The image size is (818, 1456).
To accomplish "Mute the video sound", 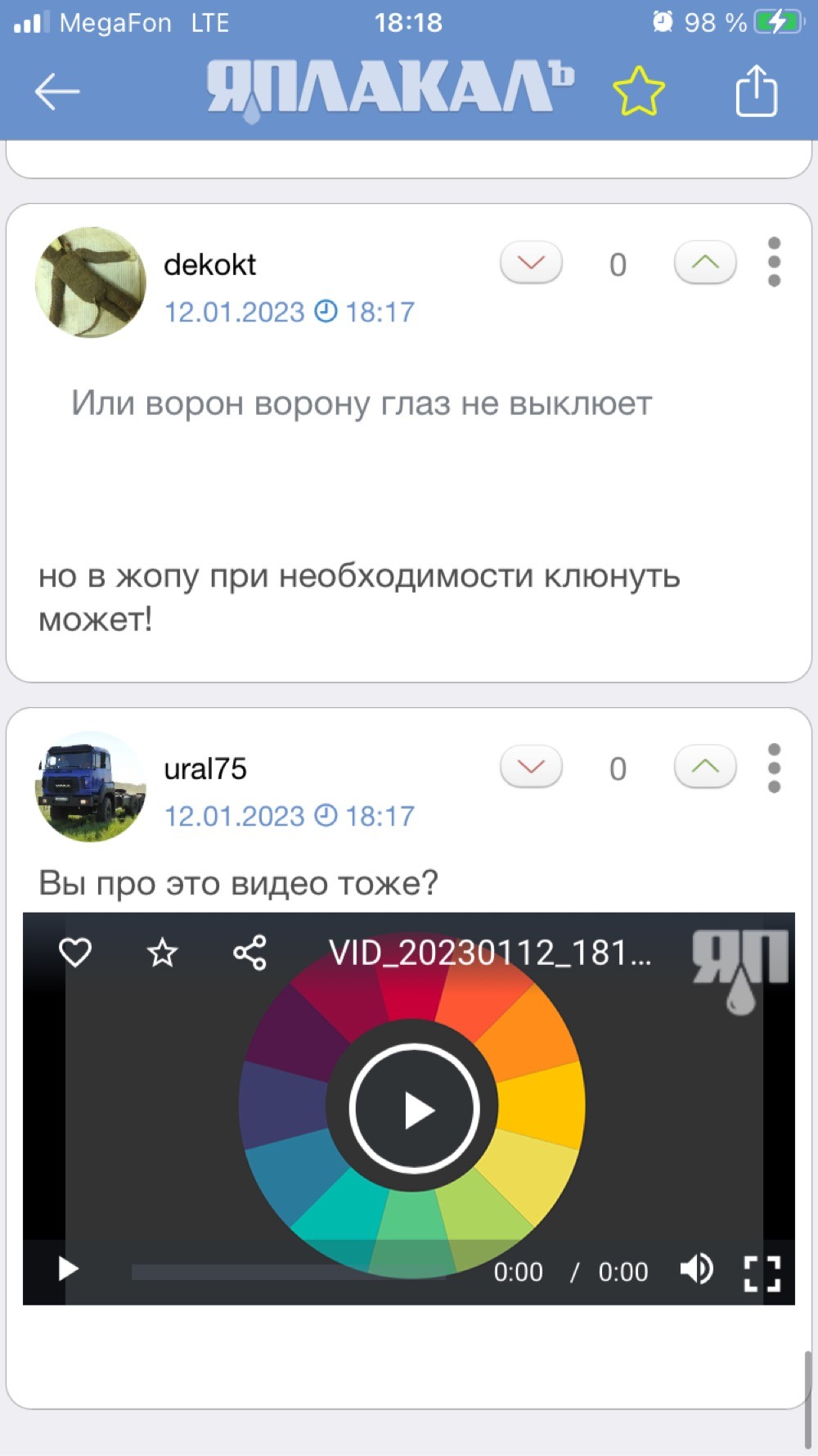I will [x=696, y=1269].
